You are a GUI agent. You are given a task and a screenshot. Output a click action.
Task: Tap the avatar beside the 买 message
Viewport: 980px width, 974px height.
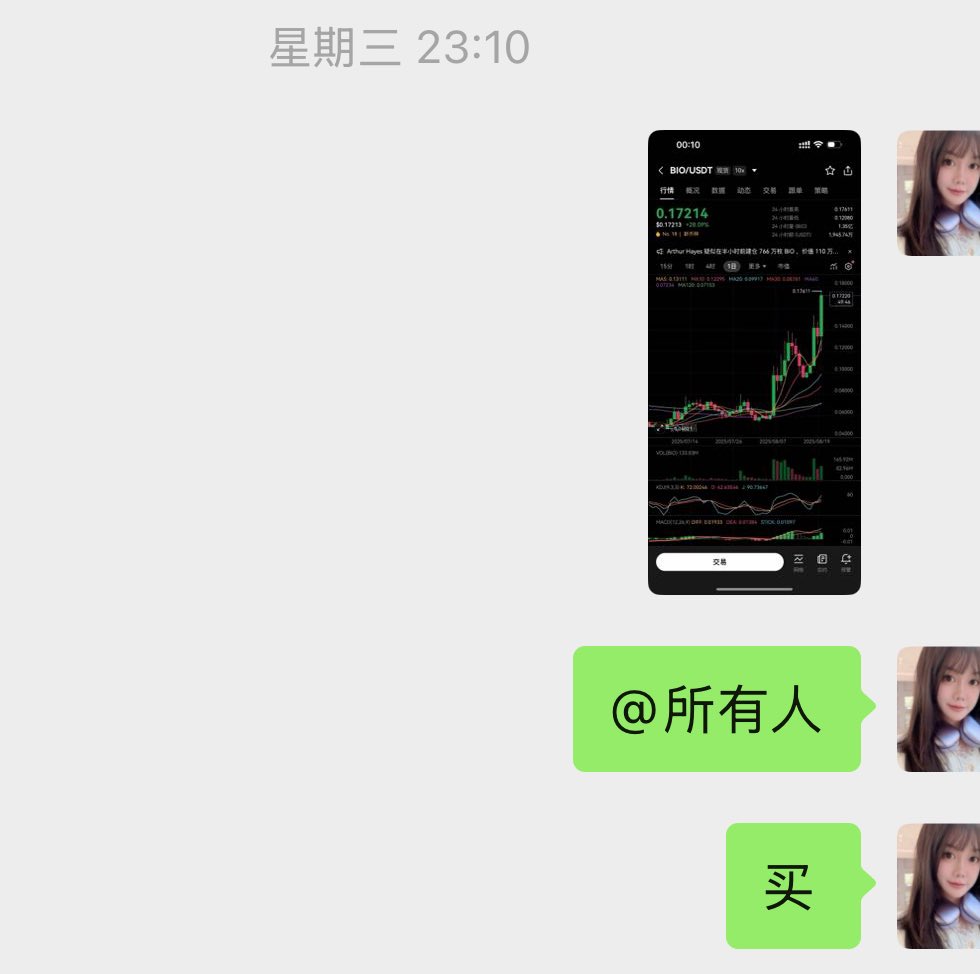click(938, 886)
